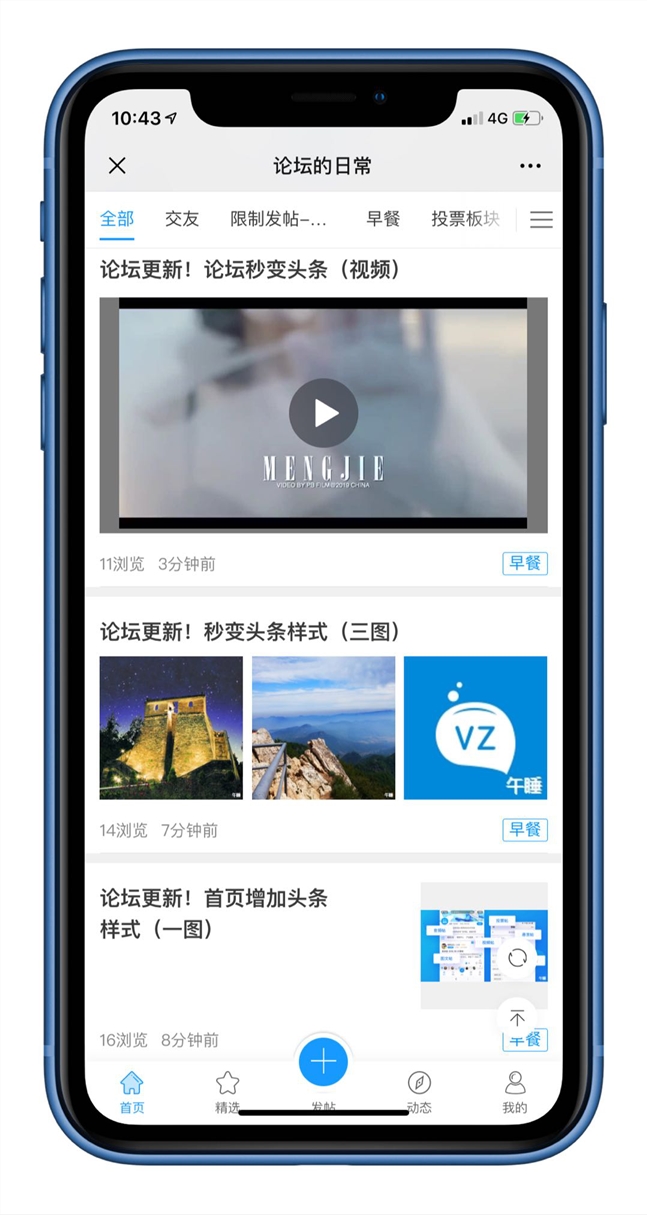This screenshot has width=647, height=1215.
Task: Switch to the 交友 tab
Action: tap(182, 219)
